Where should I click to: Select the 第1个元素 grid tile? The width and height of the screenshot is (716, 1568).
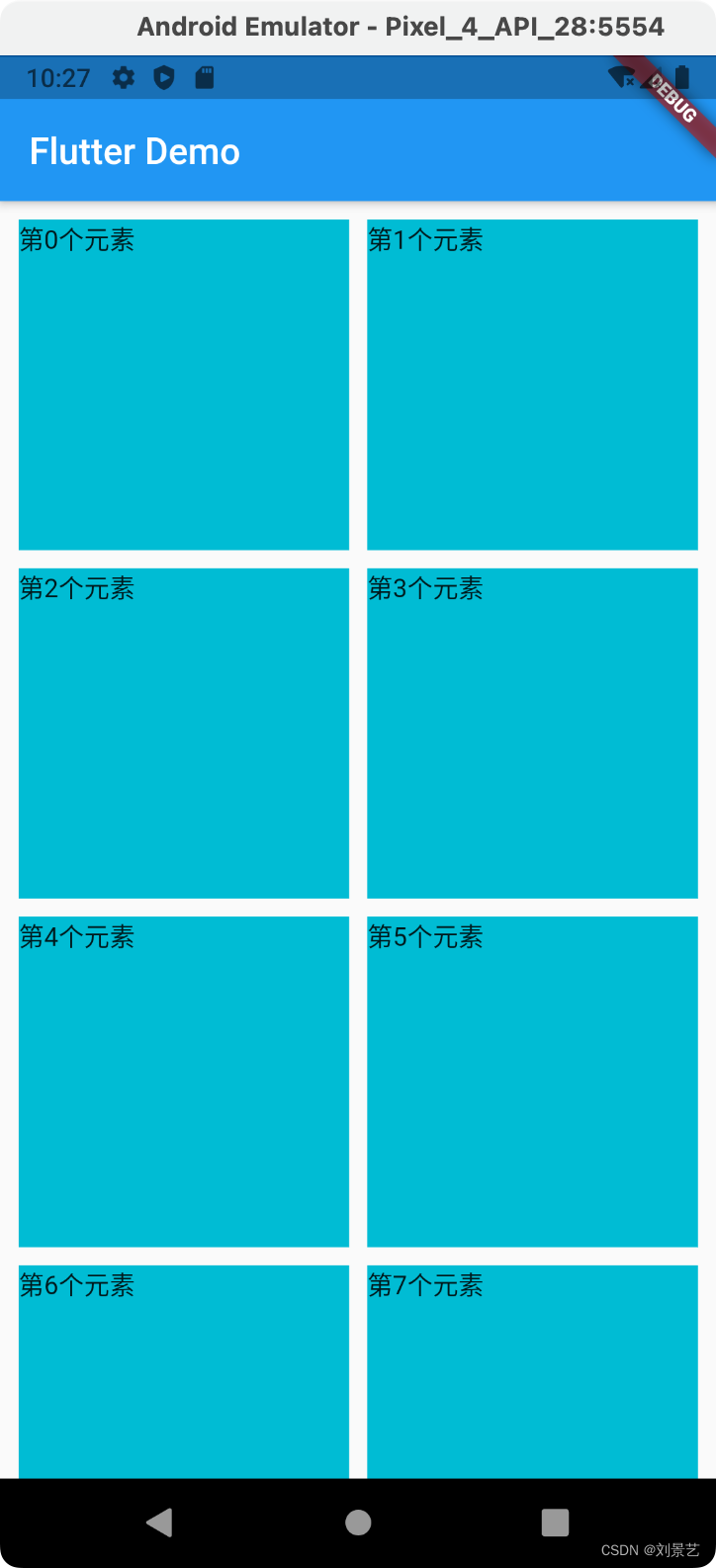click(x=532, y=385)
